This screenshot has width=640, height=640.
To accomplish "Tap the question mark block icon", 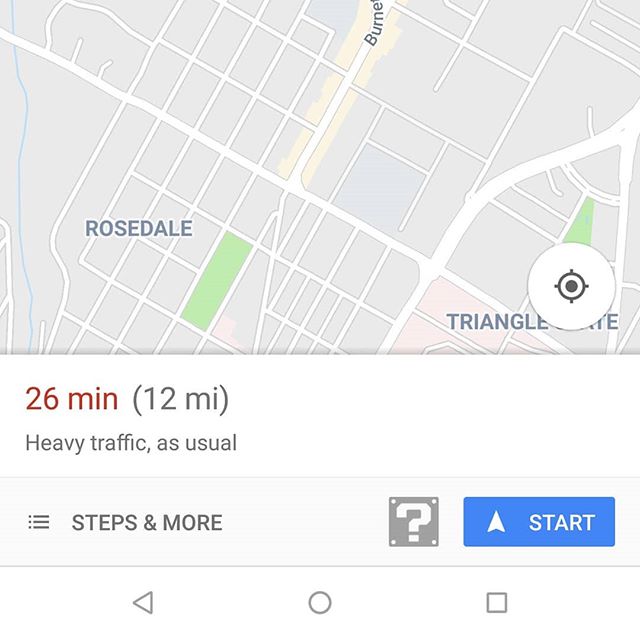I will [414, 522].
